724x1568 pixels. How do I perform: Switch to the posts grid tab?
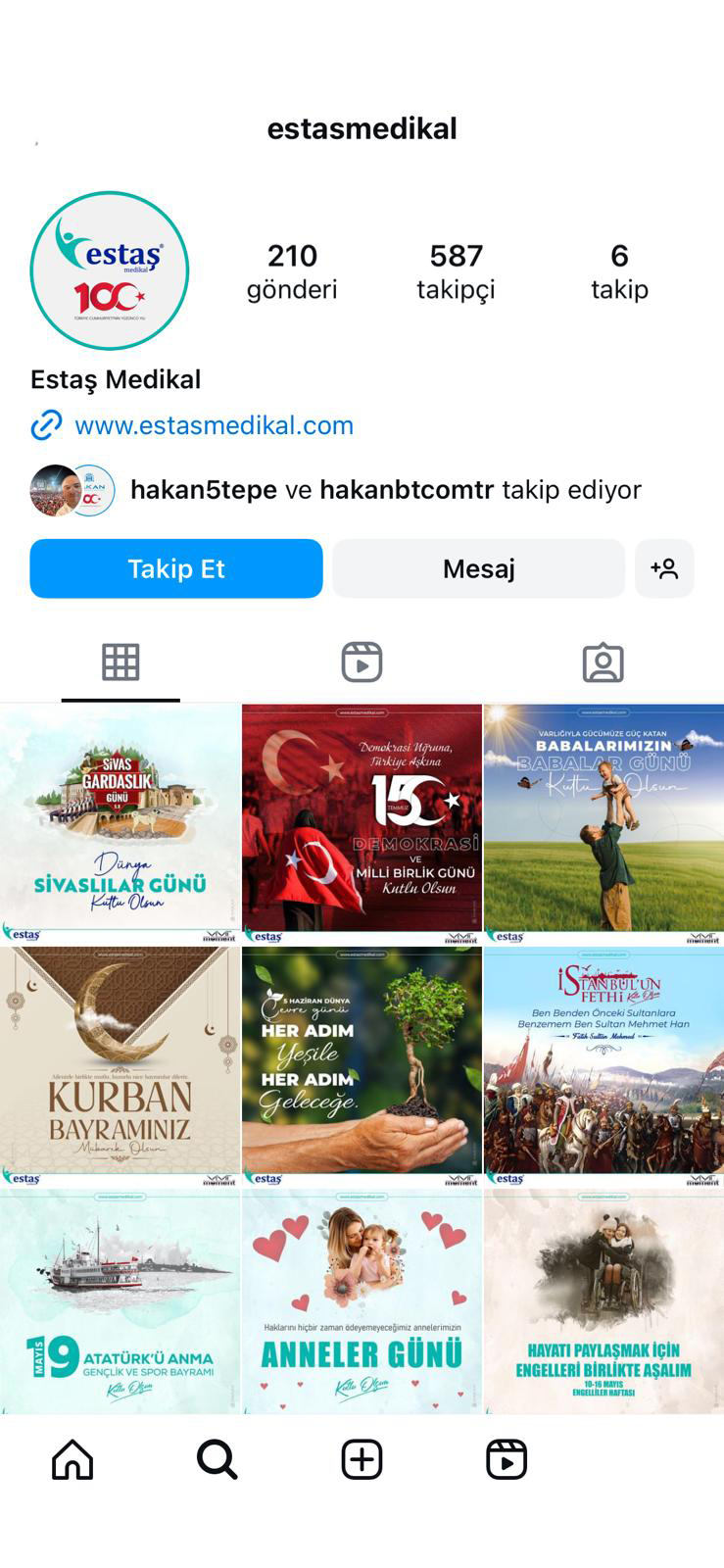pyautogui.click(x=121, y=662)
